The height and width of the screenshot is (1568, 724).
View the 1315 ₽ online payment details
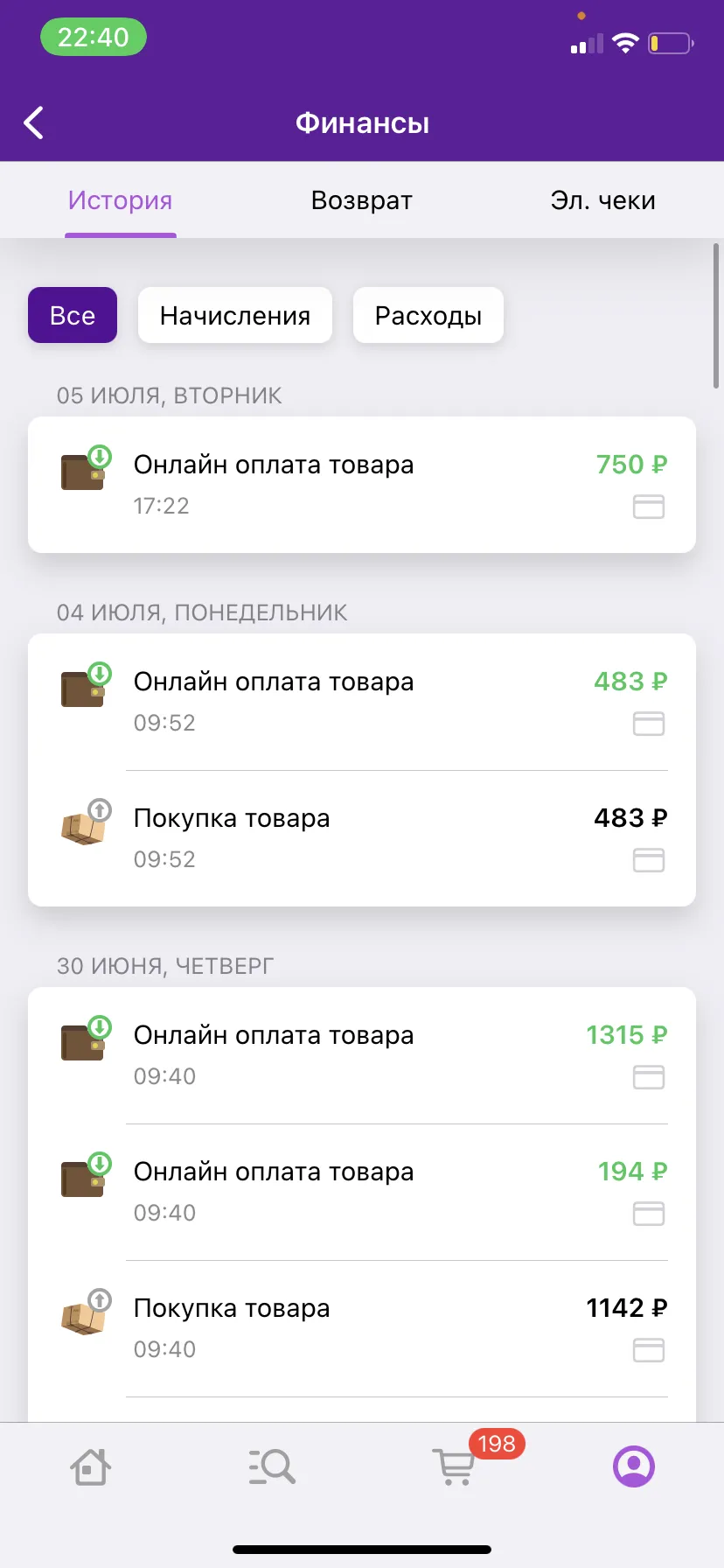tap(362, 1055)
